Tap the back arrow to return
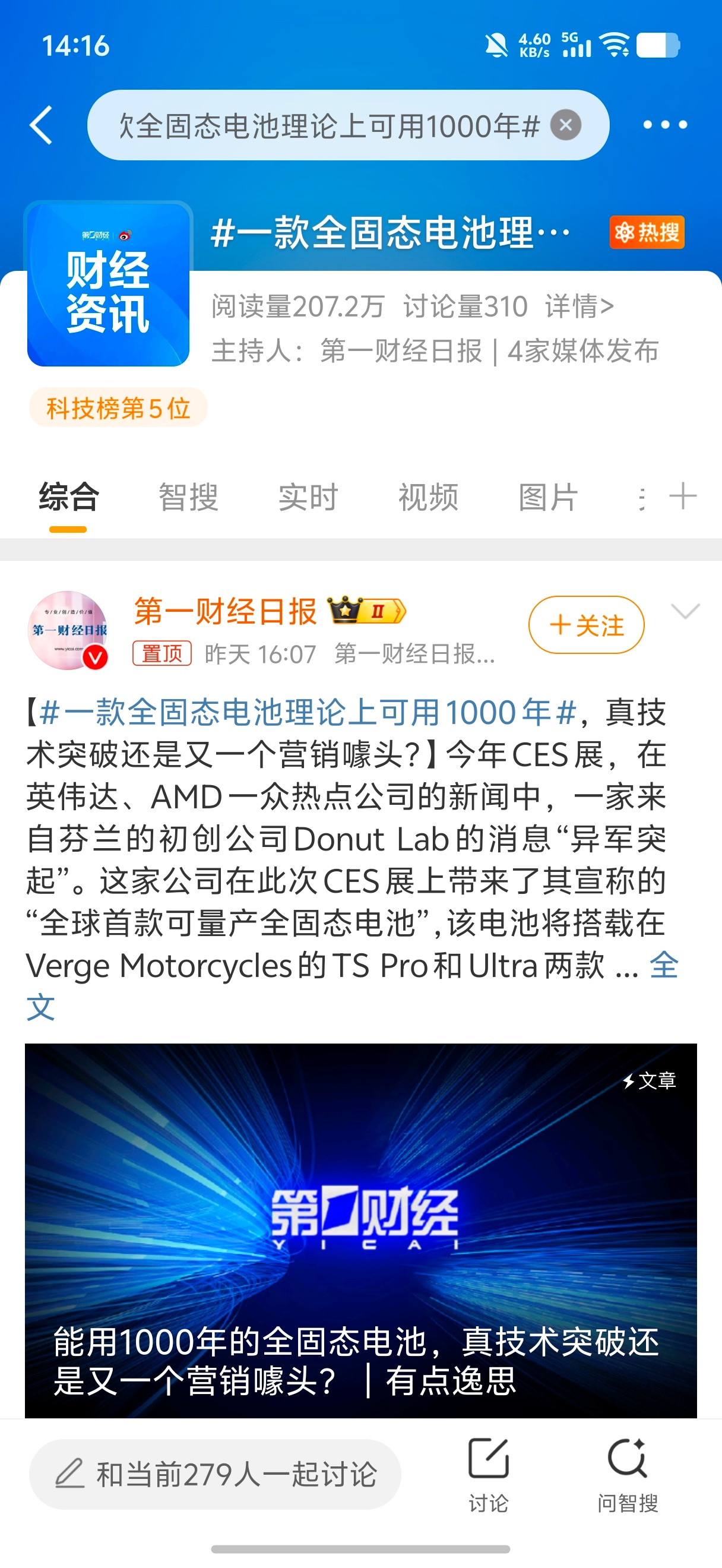The height and width of the screenshot is (1568, 722). [x=42, y=124]
